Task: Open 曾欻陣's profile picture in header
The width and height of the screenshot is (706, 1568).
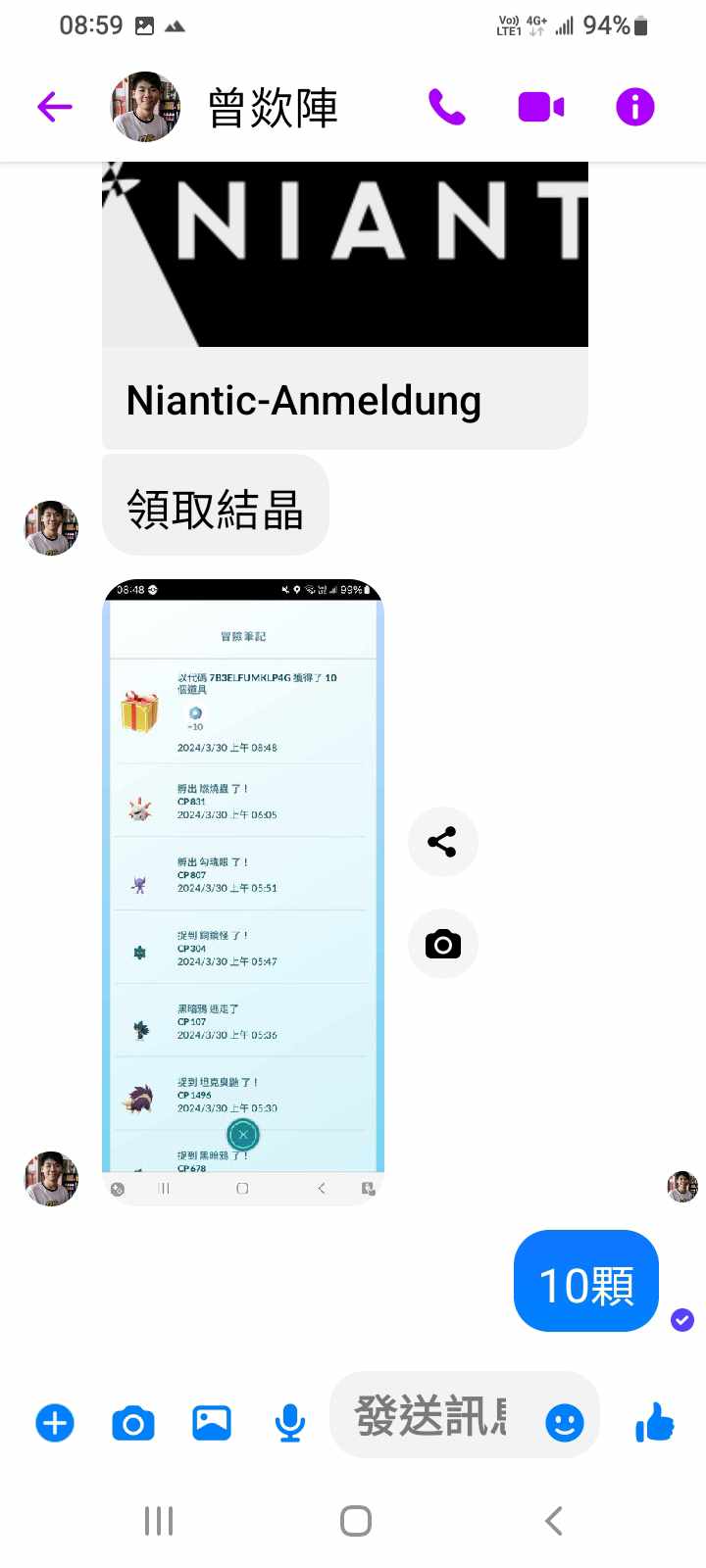Action: 145,106
